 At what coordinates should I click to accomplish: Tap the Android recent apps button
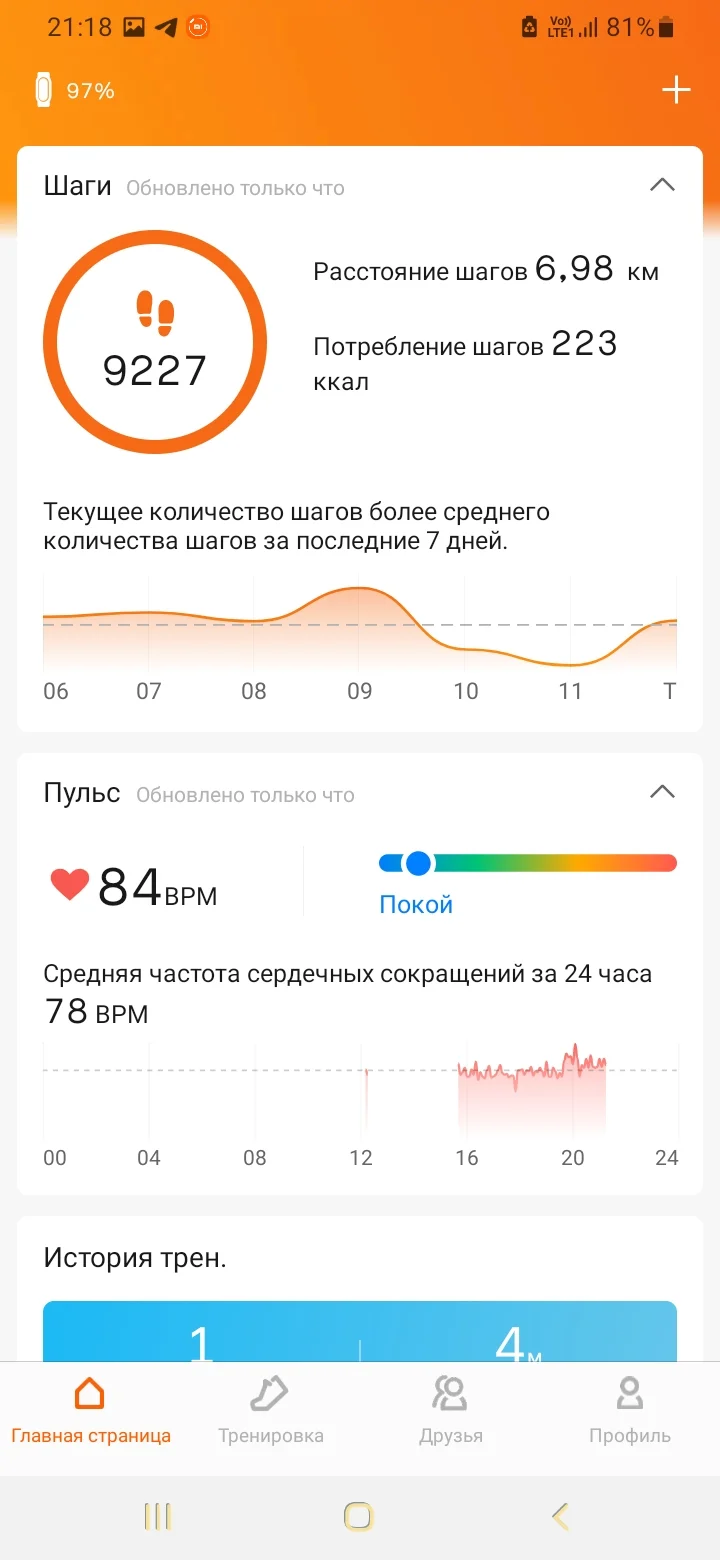[x=157, y=1515]
